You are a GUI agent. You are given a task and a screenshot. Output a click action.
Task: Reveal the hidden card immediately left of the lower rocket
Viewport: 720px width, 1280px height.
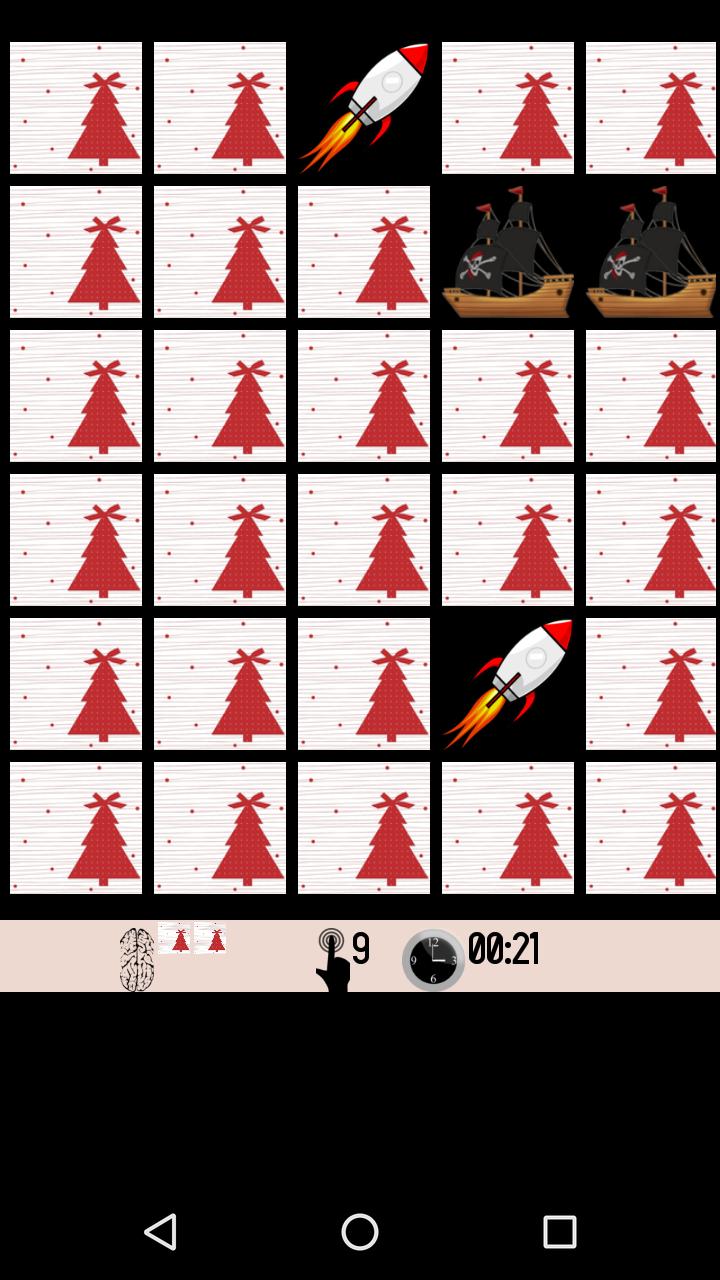pos(364,684)
